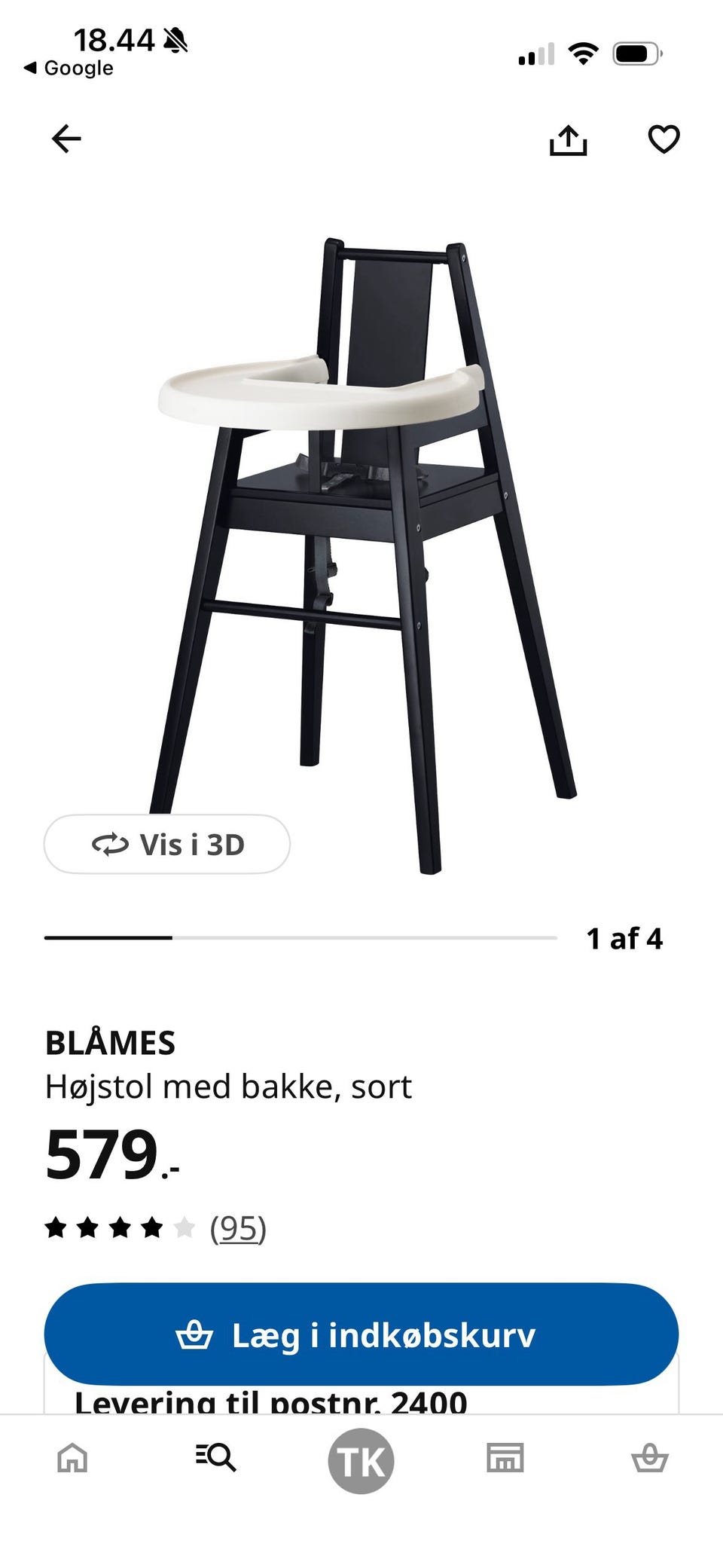The width and height of the screenshot is (723, 1568).
Task: Expand the product image to next photo
Action: click(361, 527)
